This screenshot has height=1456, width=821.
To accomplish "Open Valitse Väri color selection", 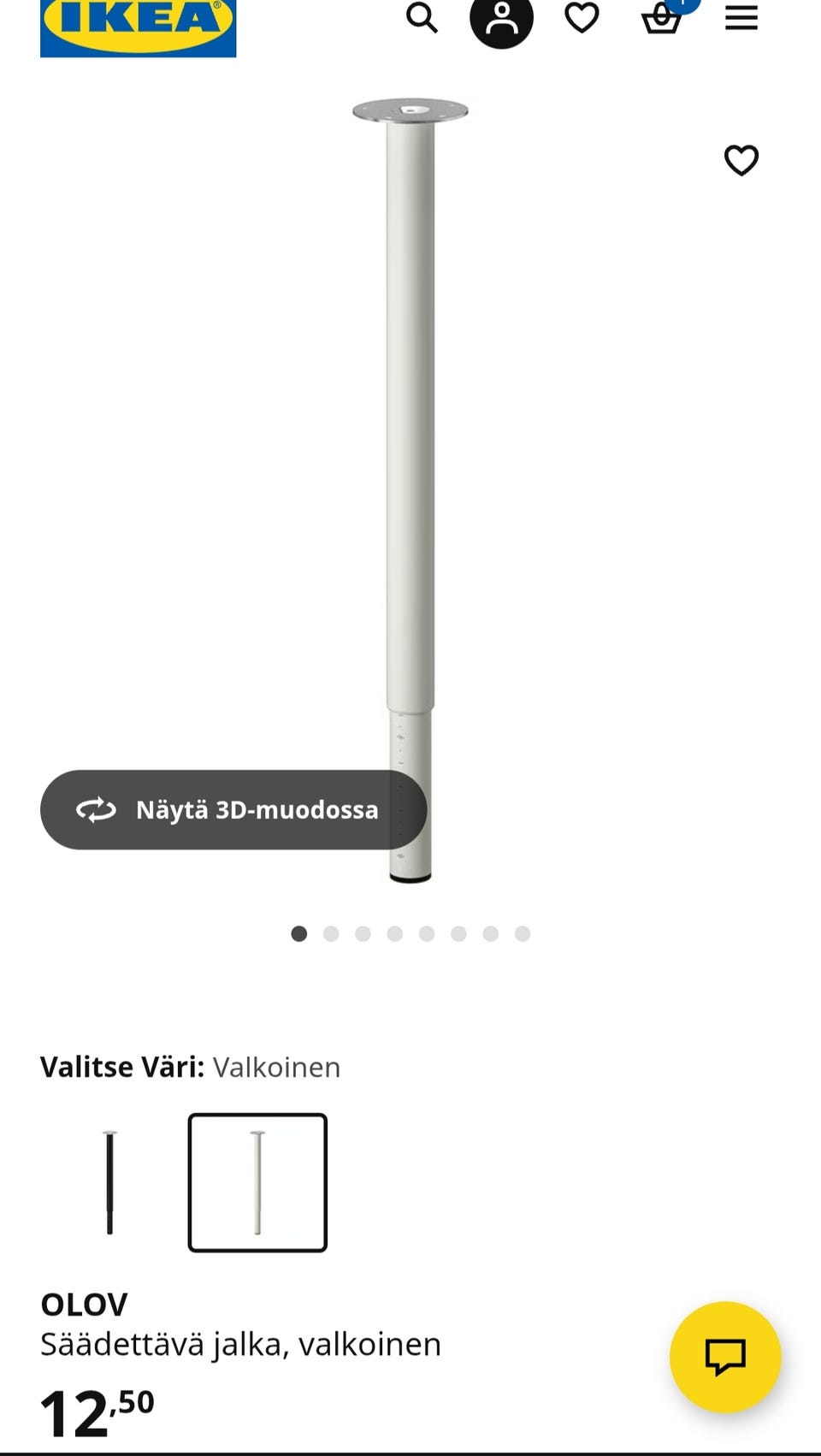I will click(x=121, y=1066).
